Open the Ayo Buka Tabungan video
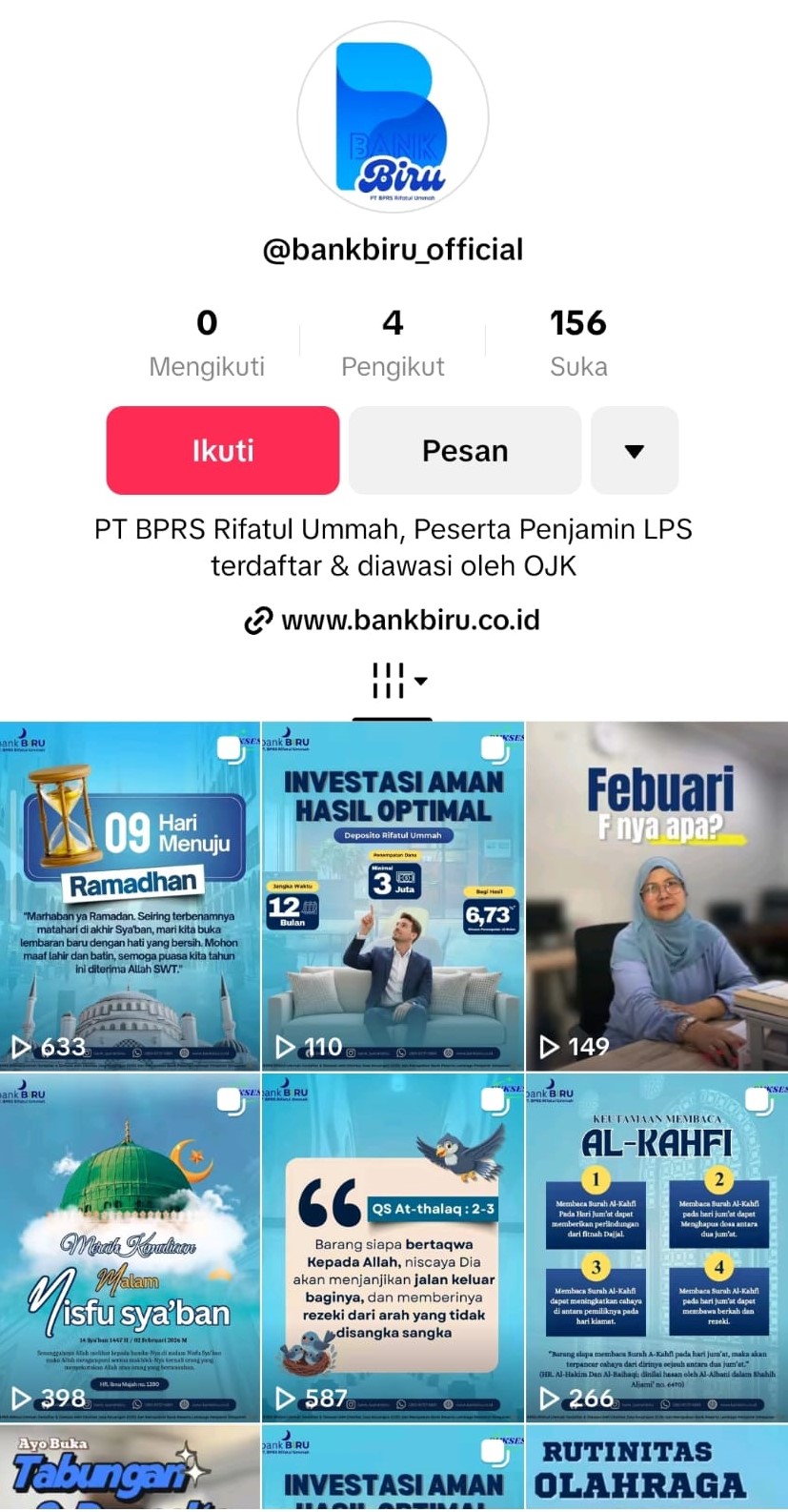This screenshot has height=1512, width=788. 130,1468
